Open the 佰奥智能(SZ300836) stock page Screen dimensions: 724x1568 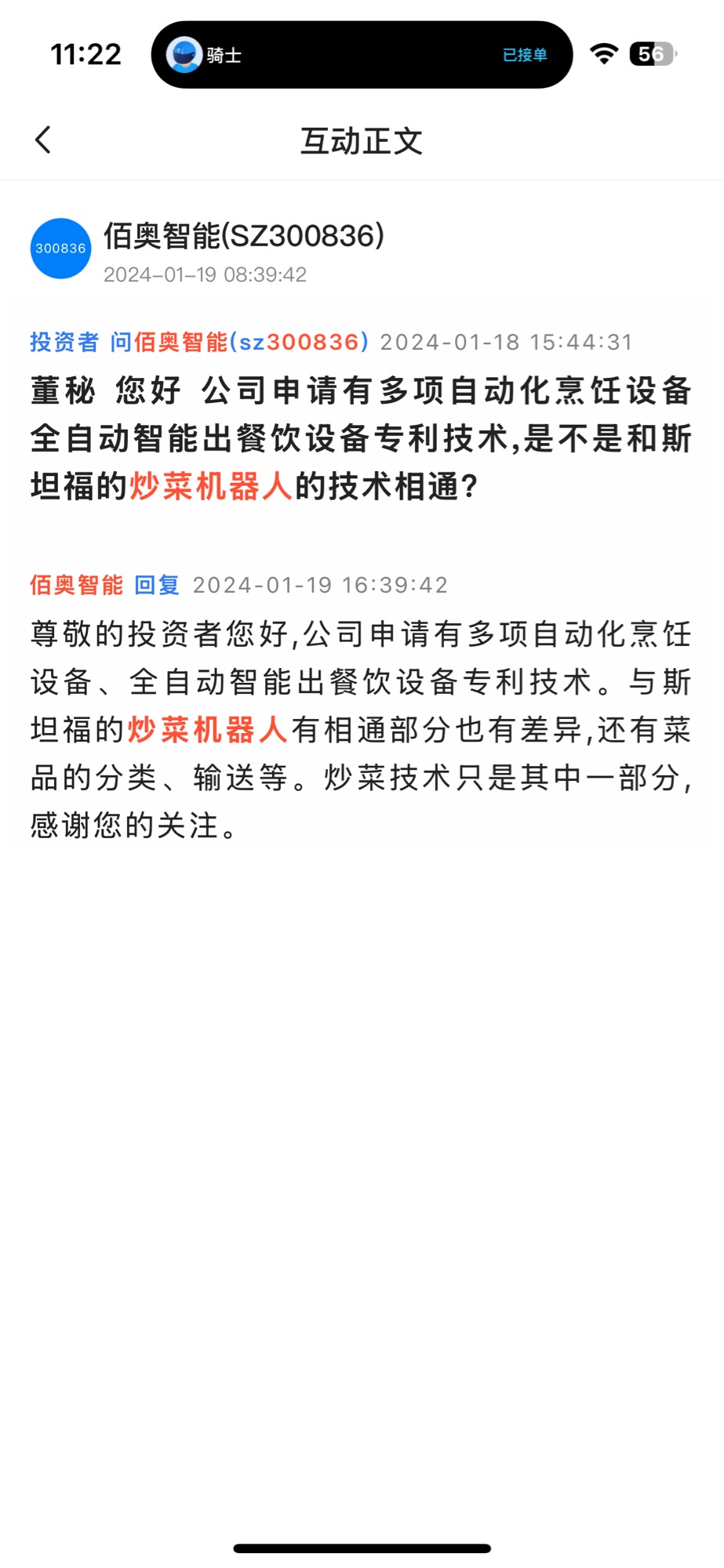(244, 236)
